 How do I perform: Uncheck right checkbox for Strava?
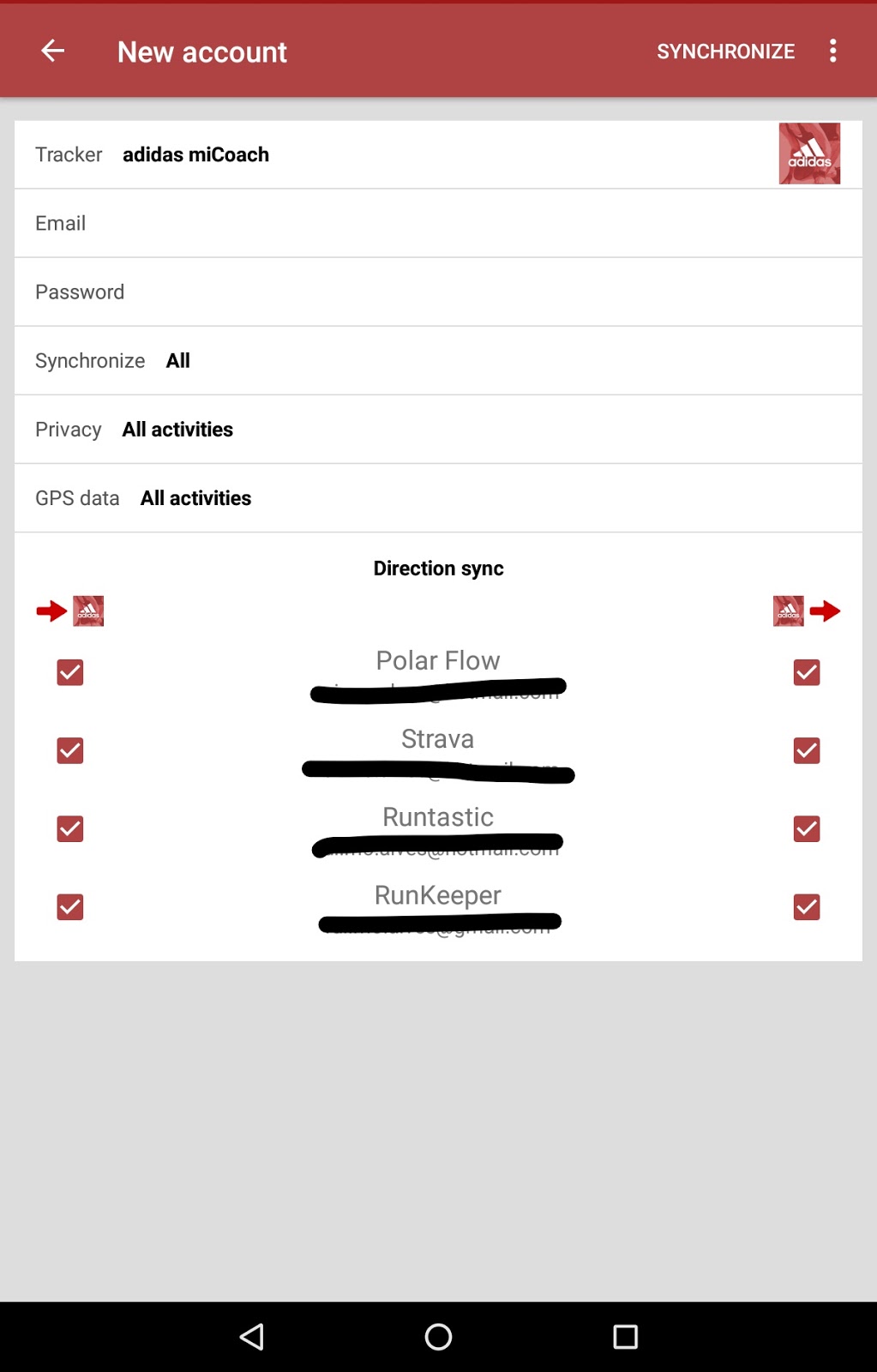coord(807,750)
